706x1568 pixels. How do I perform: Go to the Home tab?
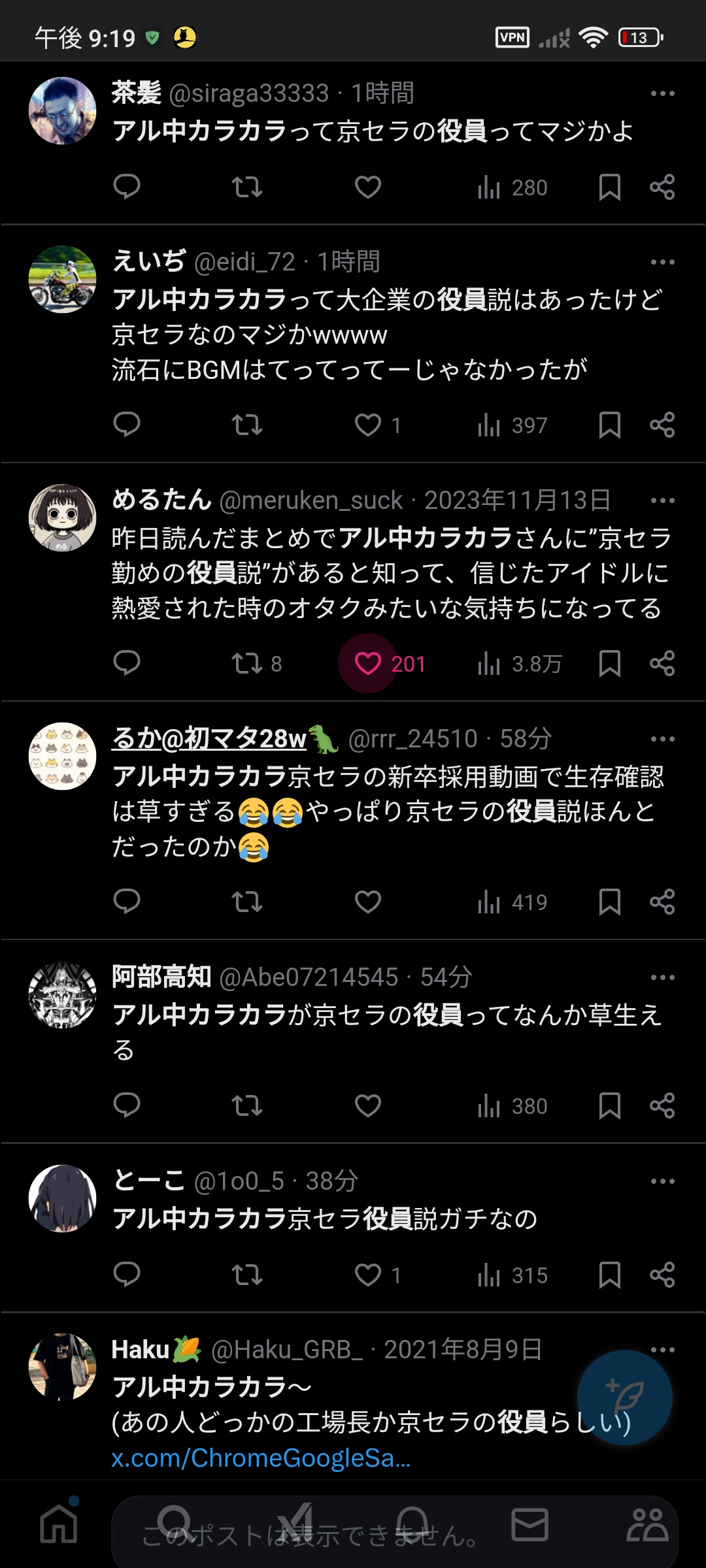(x=59, y=1526)
